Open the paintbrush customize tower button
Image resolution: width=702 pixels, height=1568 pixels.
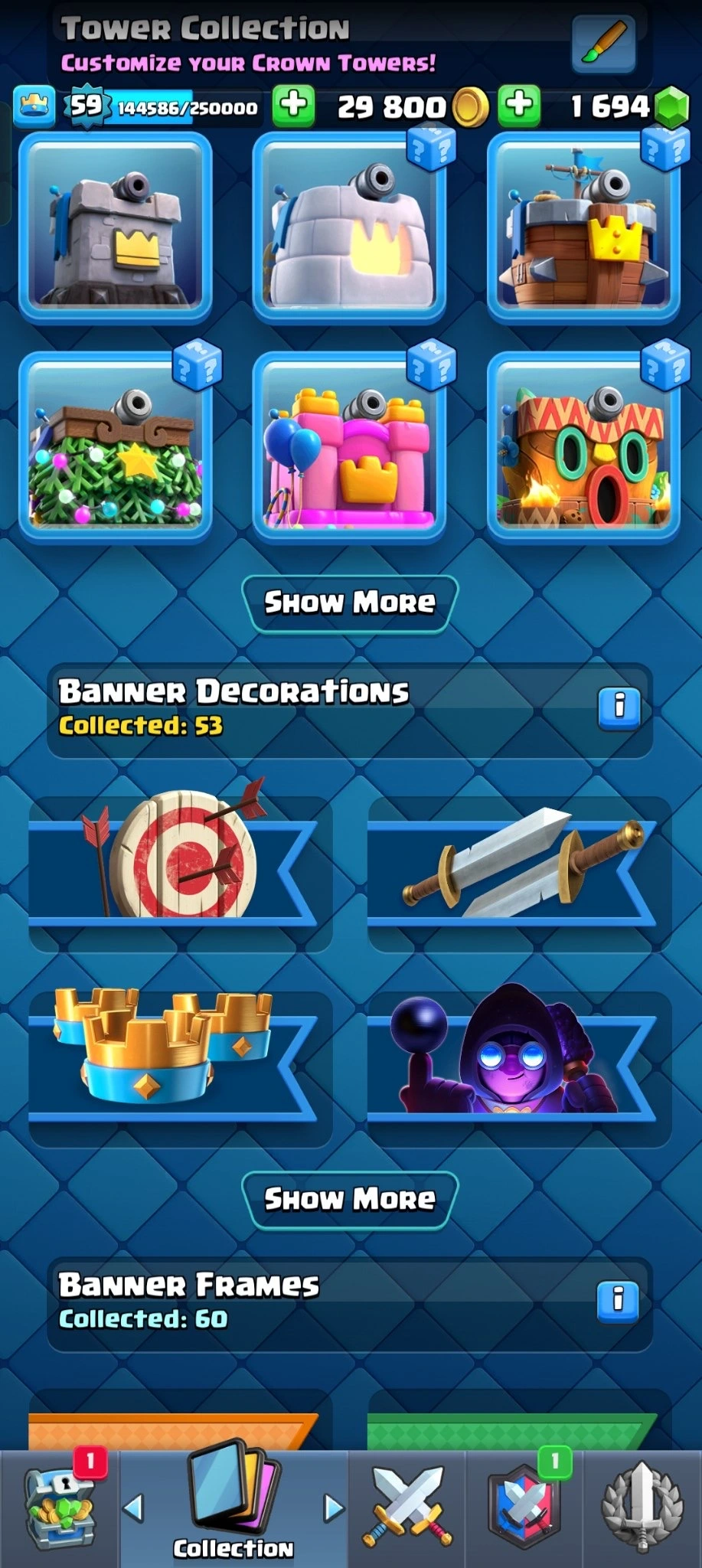point(603,42)
